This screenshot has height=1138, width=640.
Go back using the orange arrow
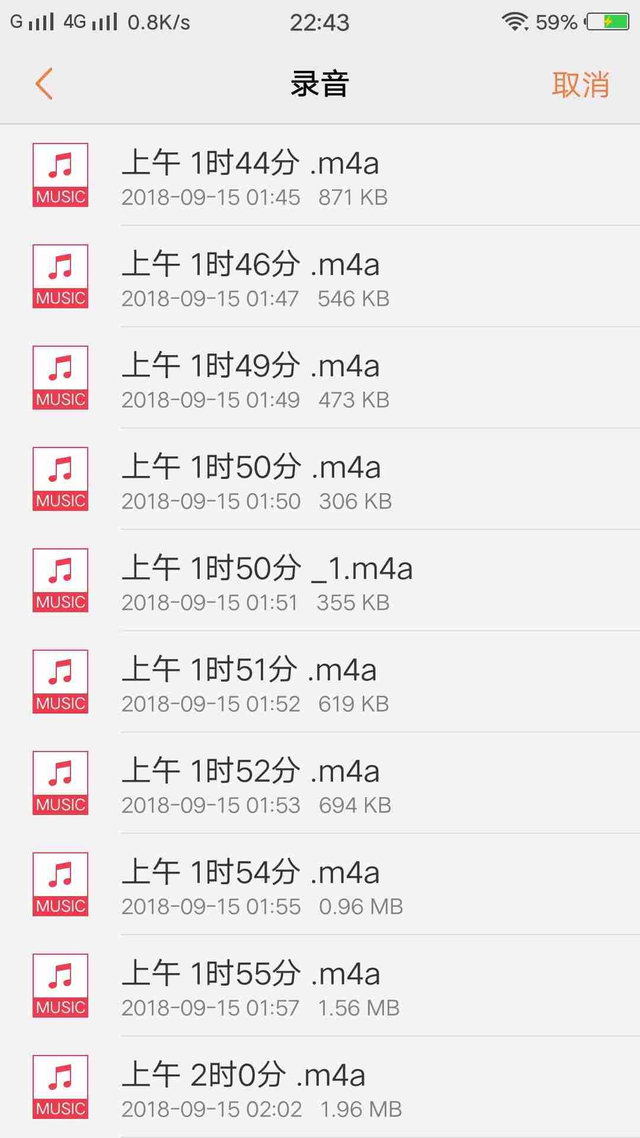(x=44, y=84)
